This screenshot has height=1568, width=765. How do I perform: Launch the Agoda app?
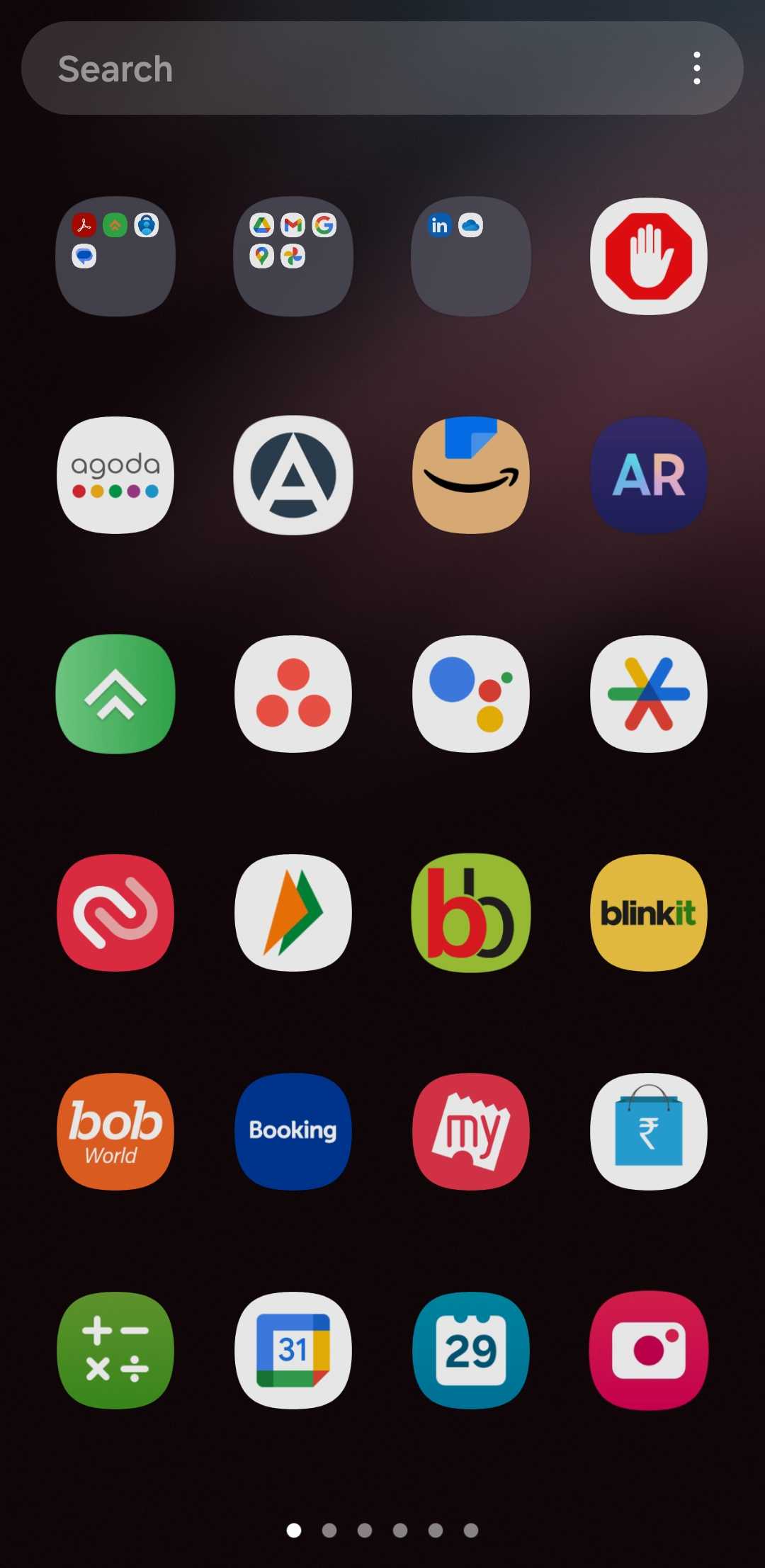[x=115, y=475]
